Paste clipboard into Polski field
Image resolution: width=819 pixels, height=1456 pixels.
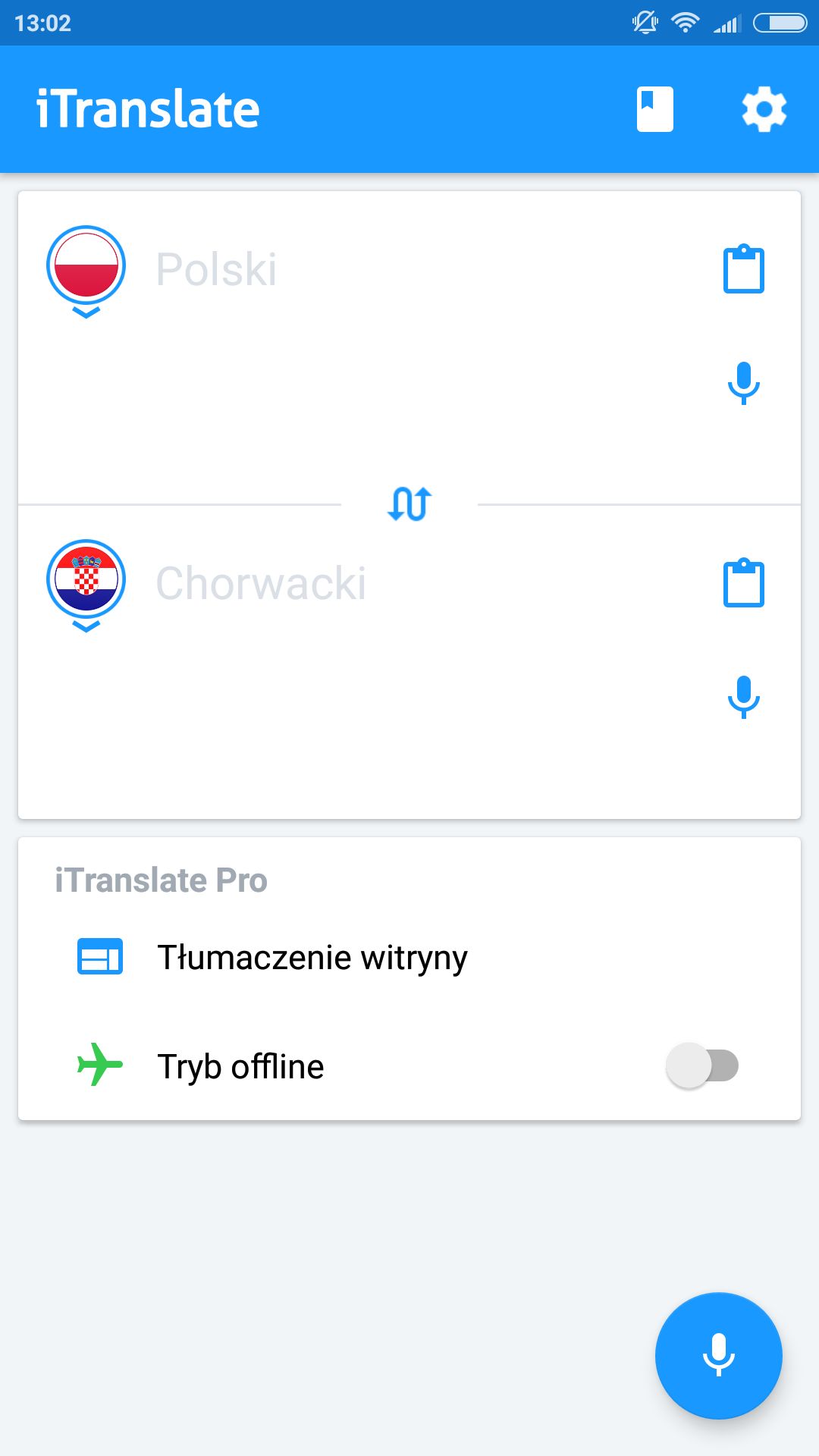tap(744, 268)
